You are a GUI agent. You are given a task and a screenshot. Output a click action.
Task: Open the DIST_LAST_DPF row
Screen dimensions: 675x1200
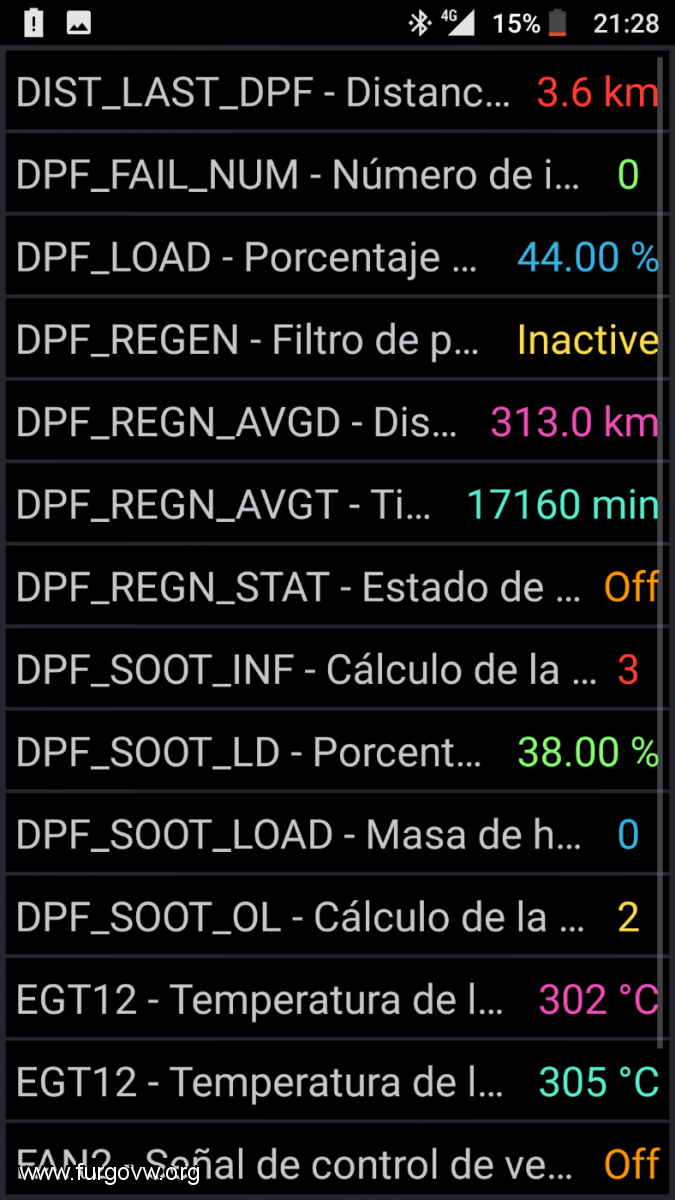pos(337,92)
